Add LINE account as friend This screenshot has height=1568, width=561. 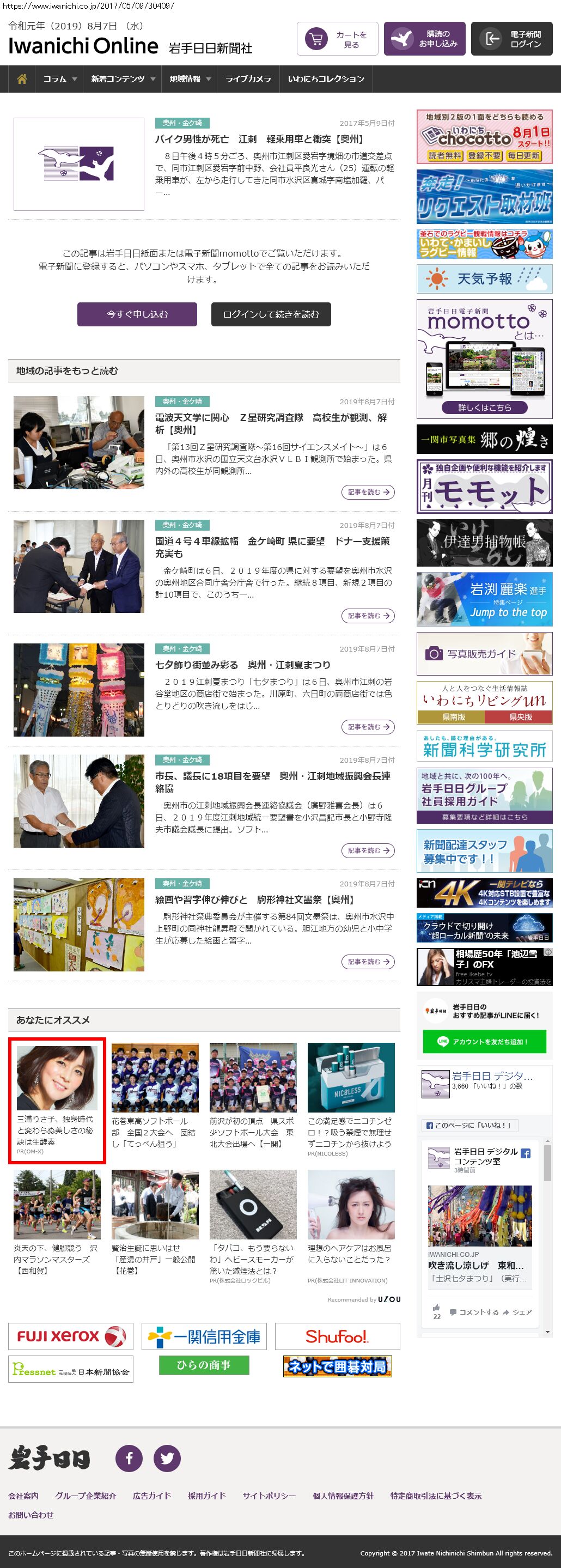click(484, 1042)
